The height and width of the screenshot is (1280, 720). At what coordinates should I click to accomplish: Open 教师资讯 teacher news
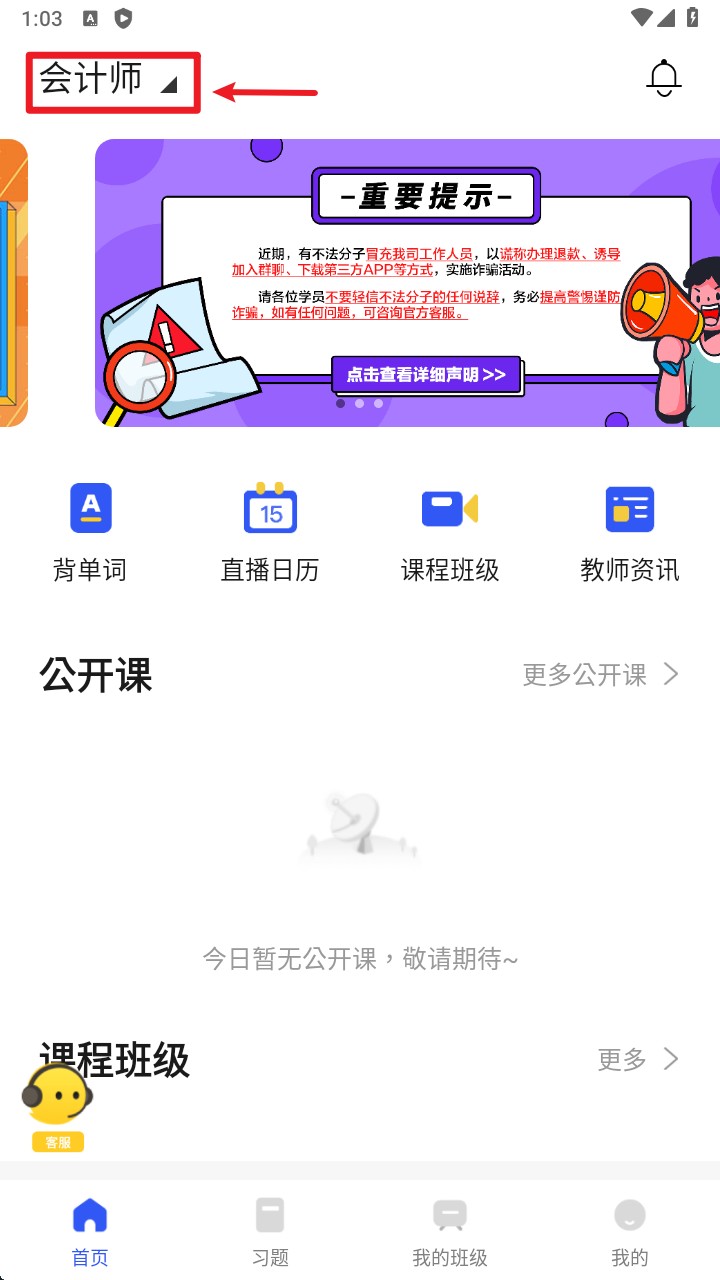[x=630, y=532]
